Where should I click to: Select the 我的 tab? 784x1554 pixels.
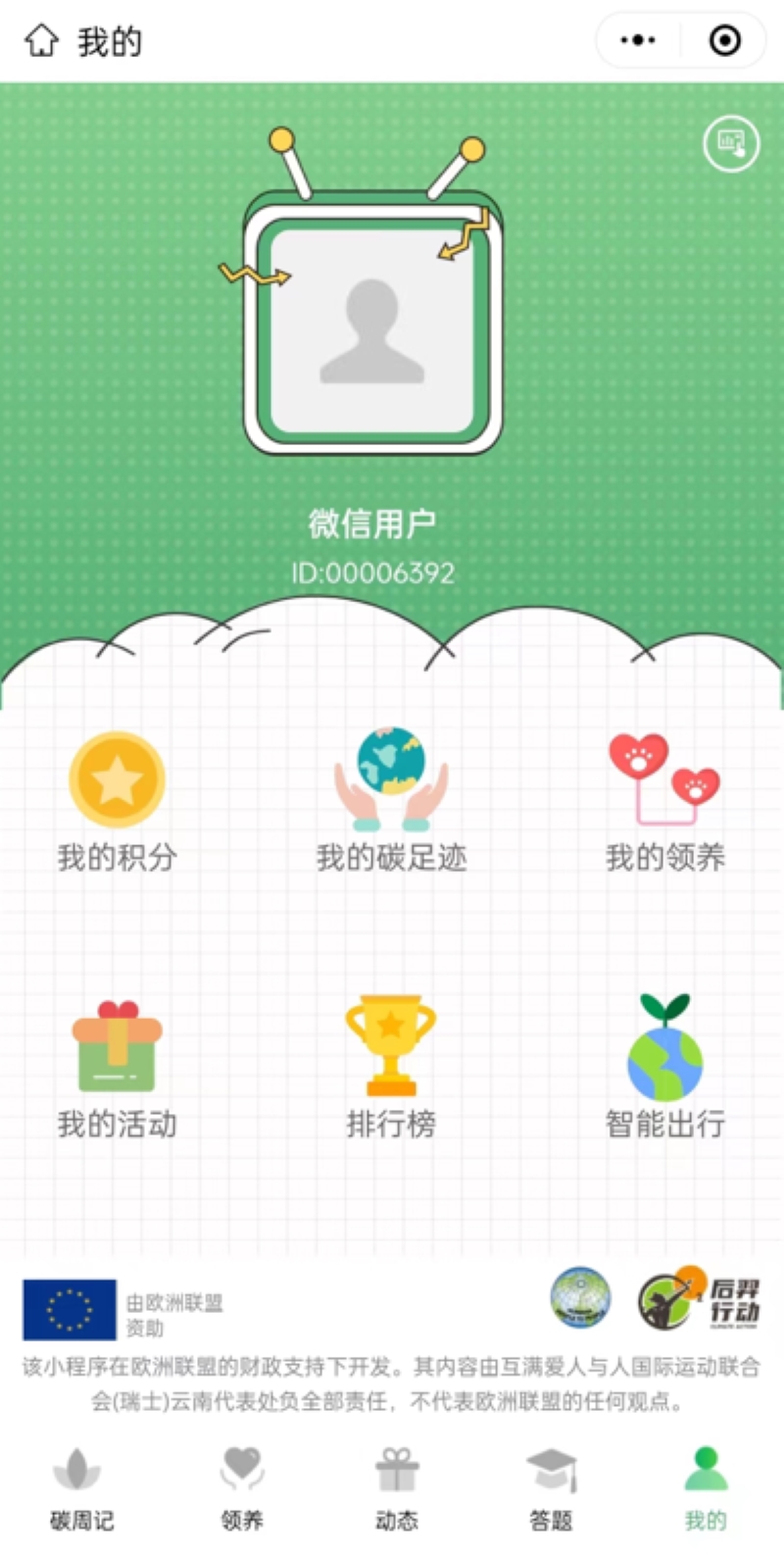[705, 1490]
